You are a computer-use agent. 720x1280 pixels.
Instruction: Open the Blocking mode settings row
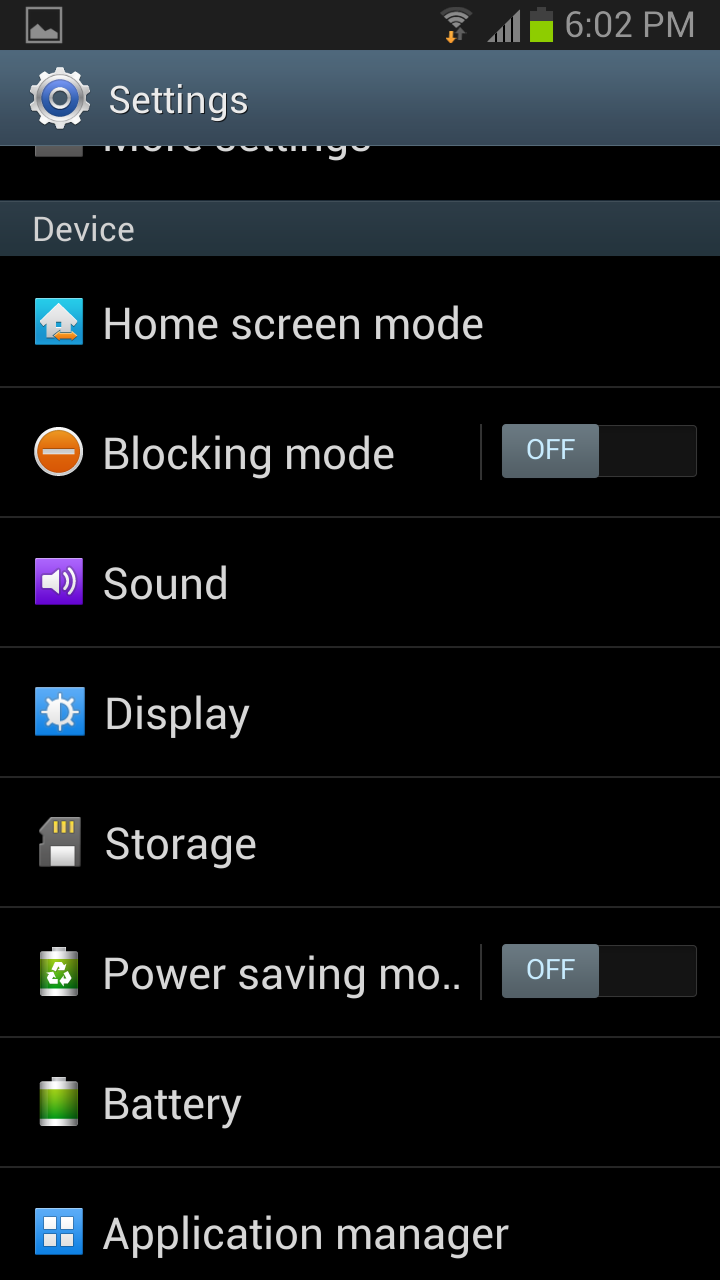pyautogui.click(x=240, y=452)
